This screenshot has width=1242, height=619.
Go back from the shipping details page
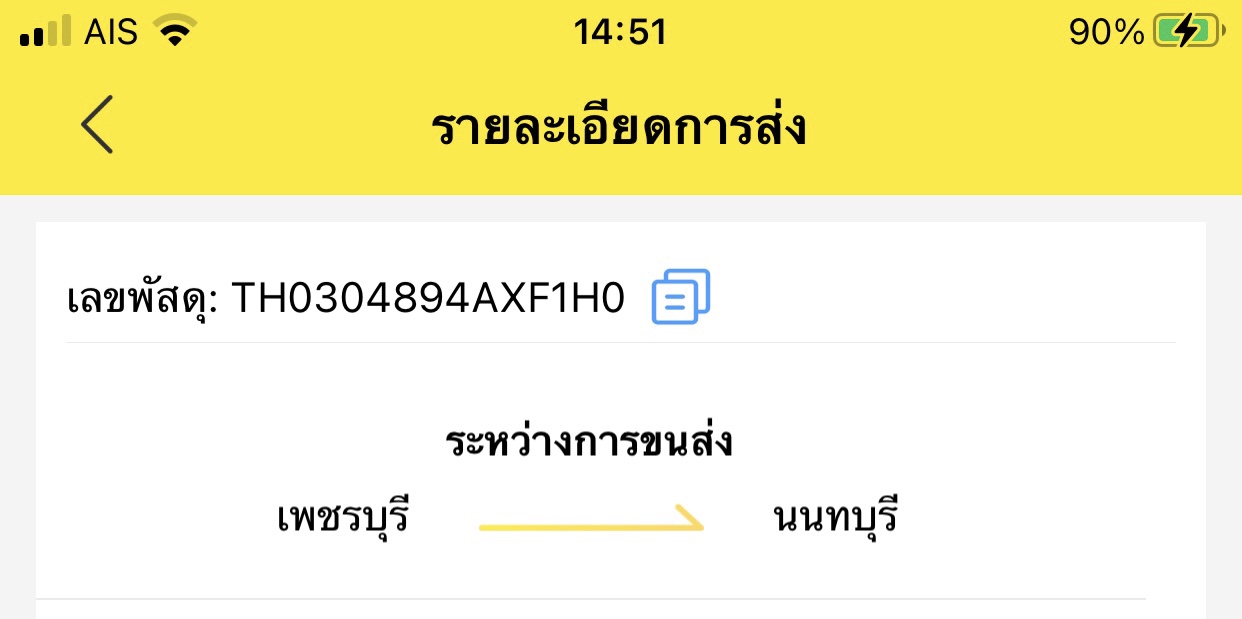pyautogui.click(x=97, y=126)
